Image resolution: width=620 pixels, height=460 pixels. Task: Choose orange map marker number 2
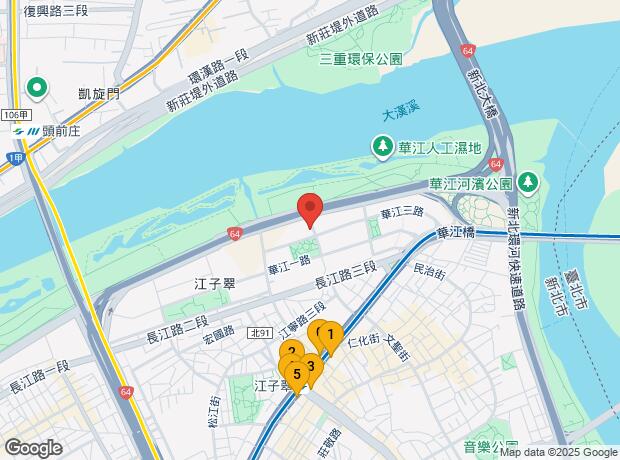(x=290, y=352)
